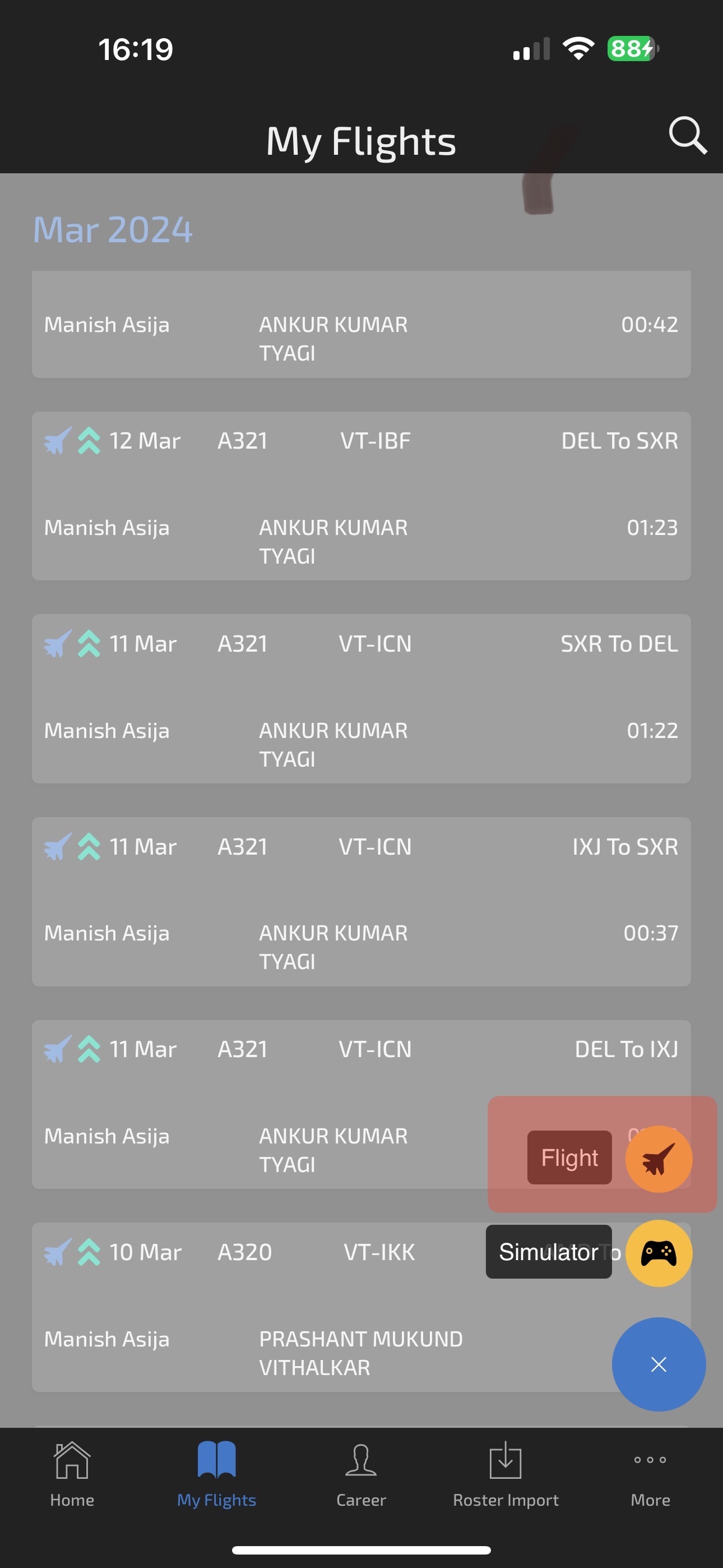The height and width of the screenshot is (1568, 723).
Task: Add a new Simulator entry
Action: tap(659, 1253)
